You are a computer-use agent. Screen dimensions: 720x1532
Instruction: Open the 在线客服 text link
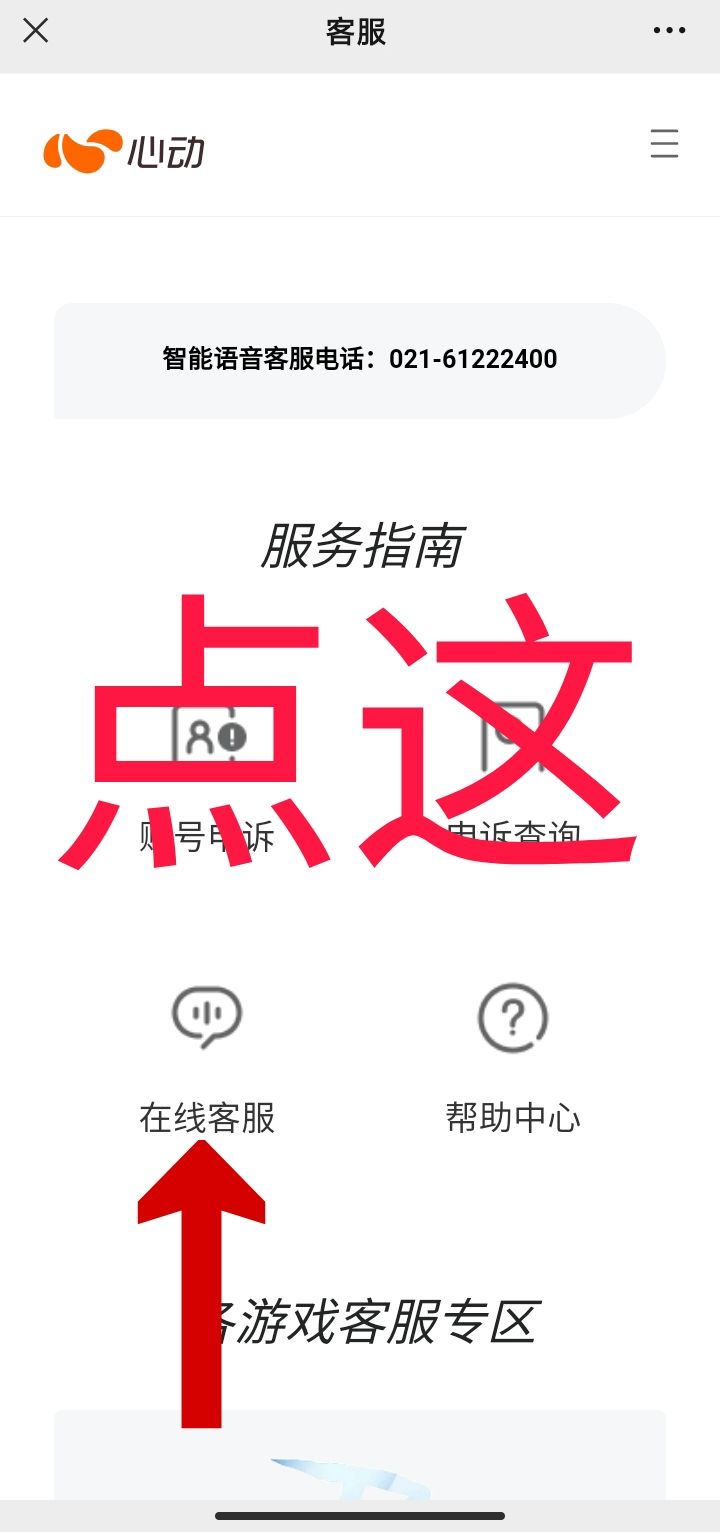pyautogui.click(x=206, y=1119)
